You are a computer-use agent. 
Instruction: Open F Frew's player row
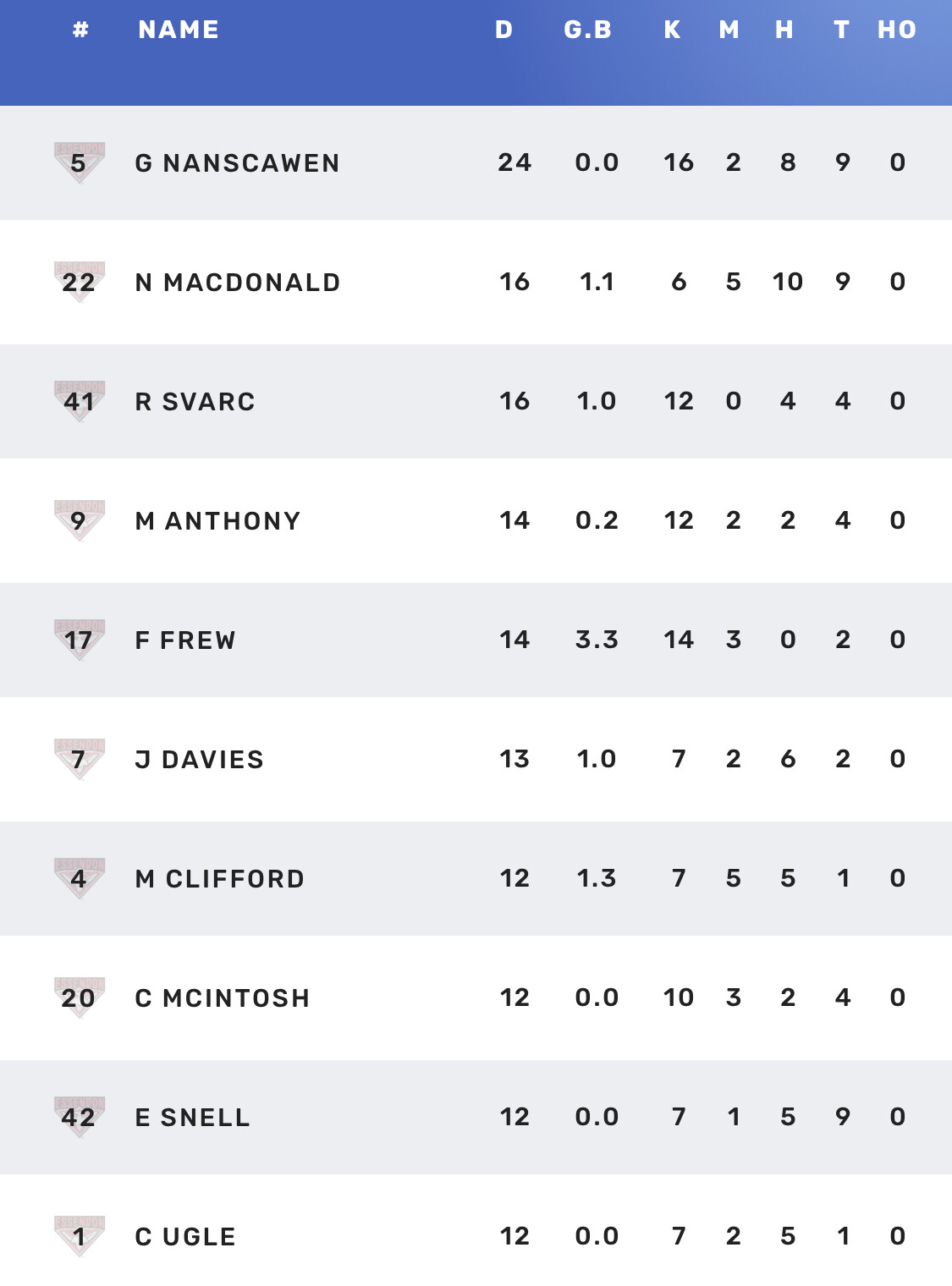click(x=185, y=640)
